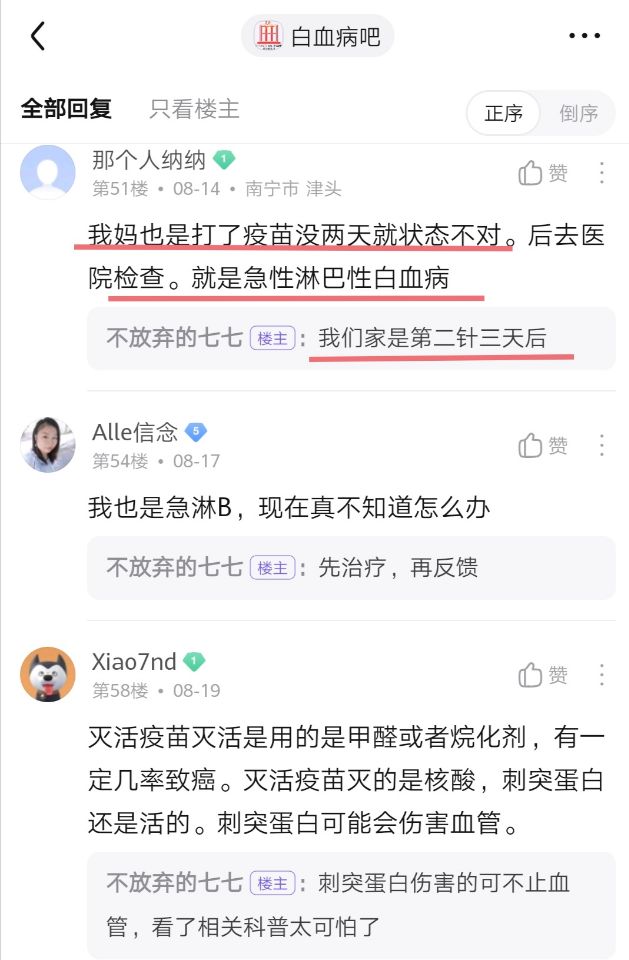Switch to 只看楼主 tab
The height and width of the screenshot is (960, 629).
pos(194,110)
